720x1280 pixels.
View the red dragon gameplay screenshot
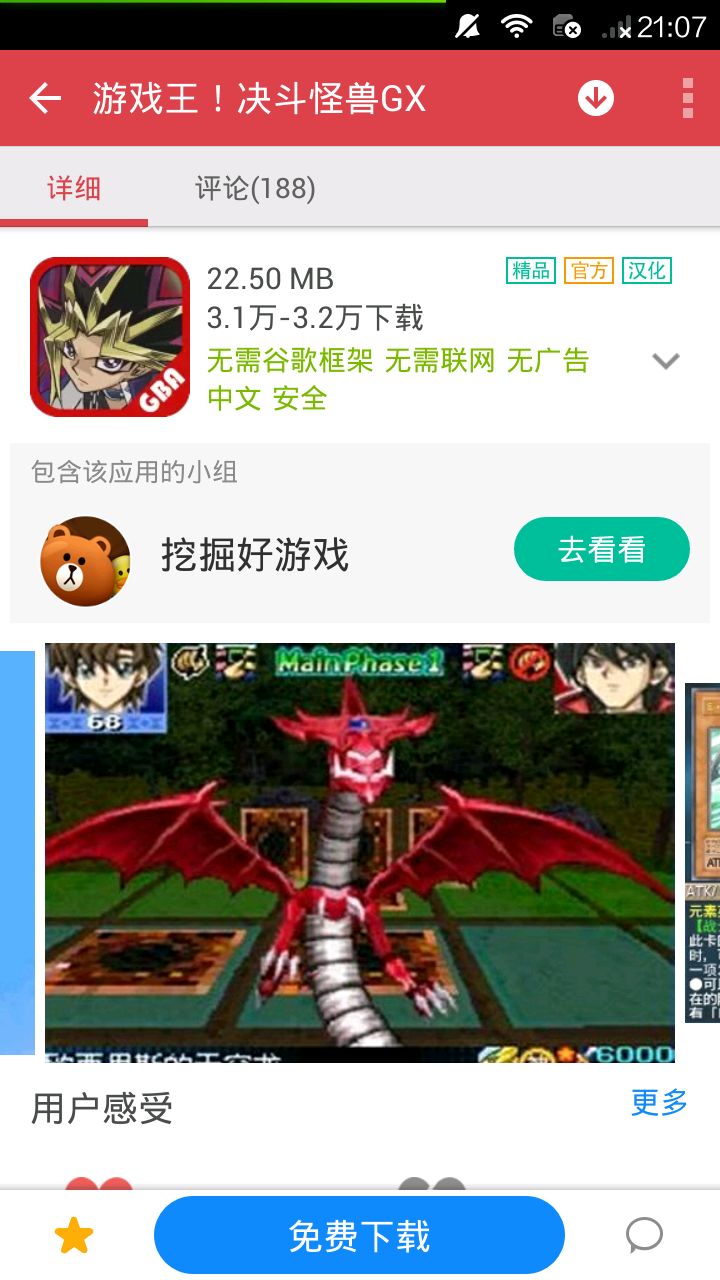coord(360,852)
